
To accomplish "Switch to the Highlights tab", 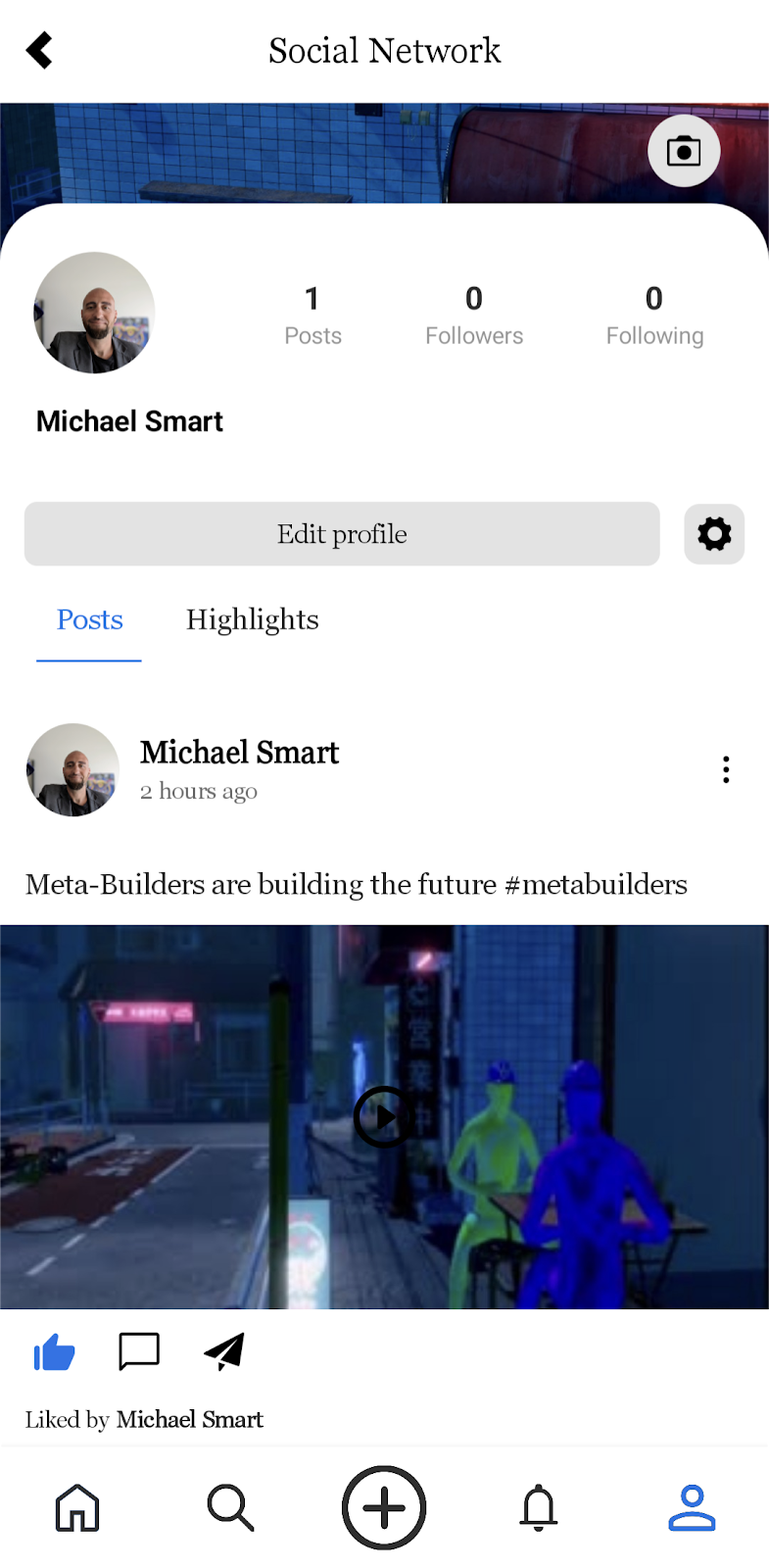I will pyautogui.click(x=253, y=619).
